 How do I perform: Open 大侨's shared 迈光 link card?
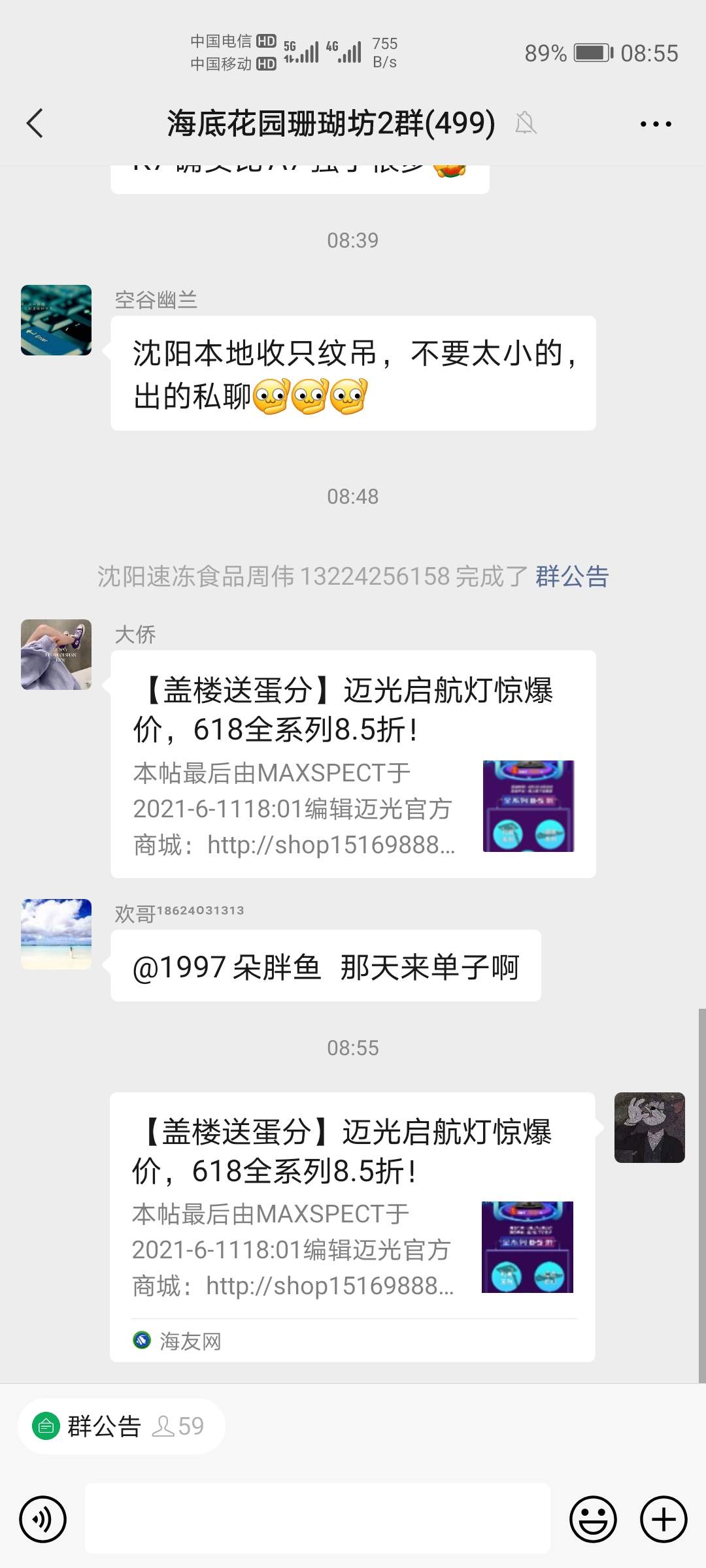pyautogui.click(x=353, y=763)
